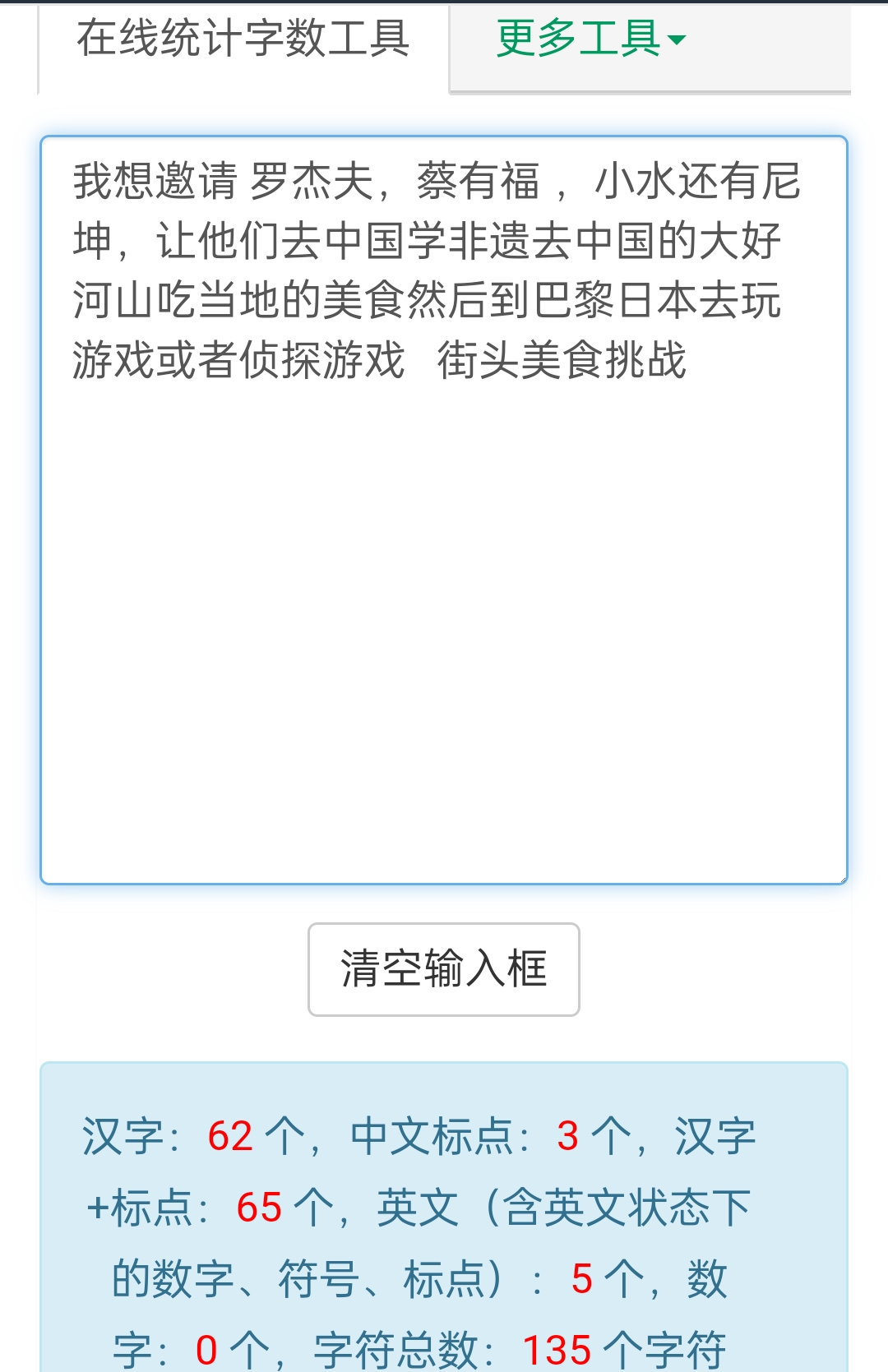Tap the 清空输入框 button
The height and width of the screenshot is (1372, 888).
pos(444,969)
